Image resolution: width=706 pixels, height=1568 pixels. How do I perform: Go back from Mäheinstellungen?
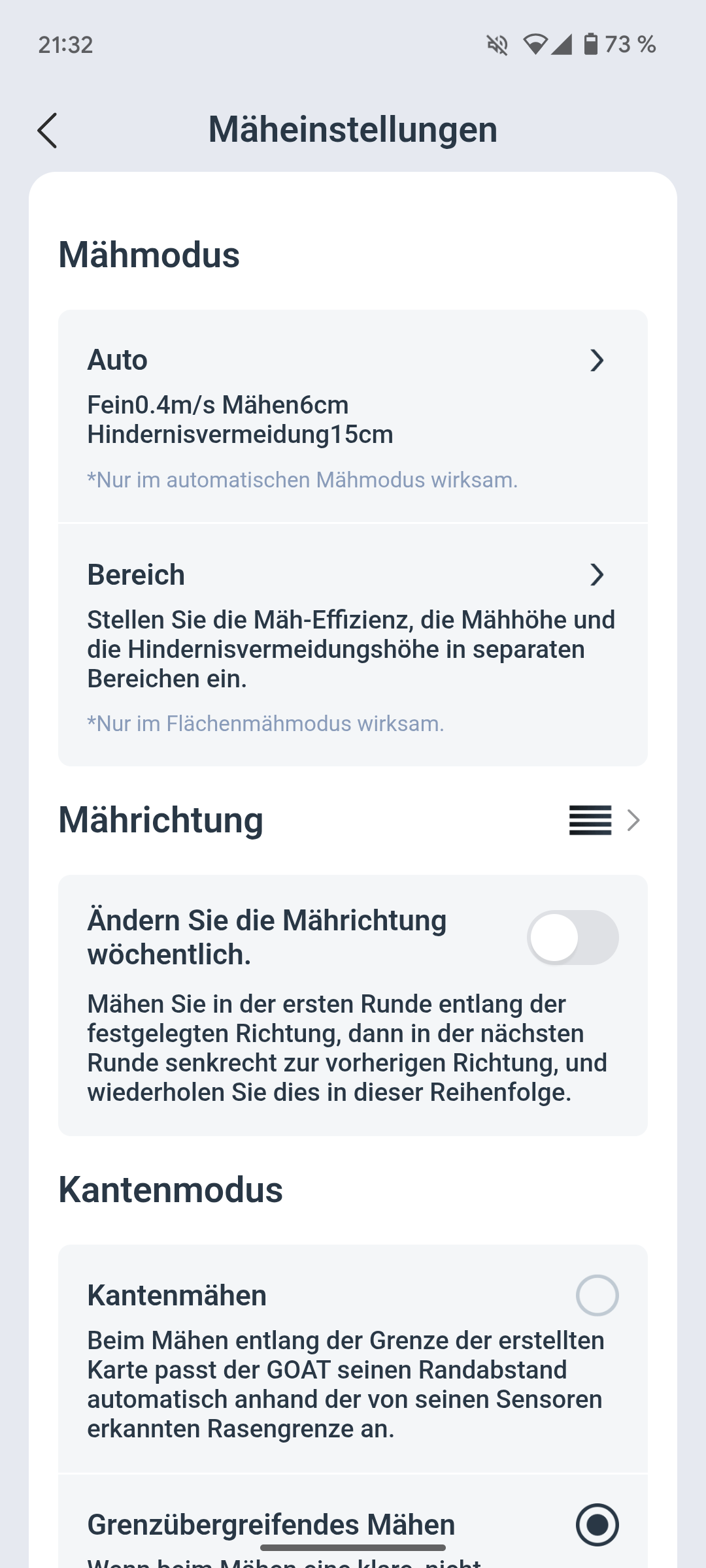pos(48,130)
